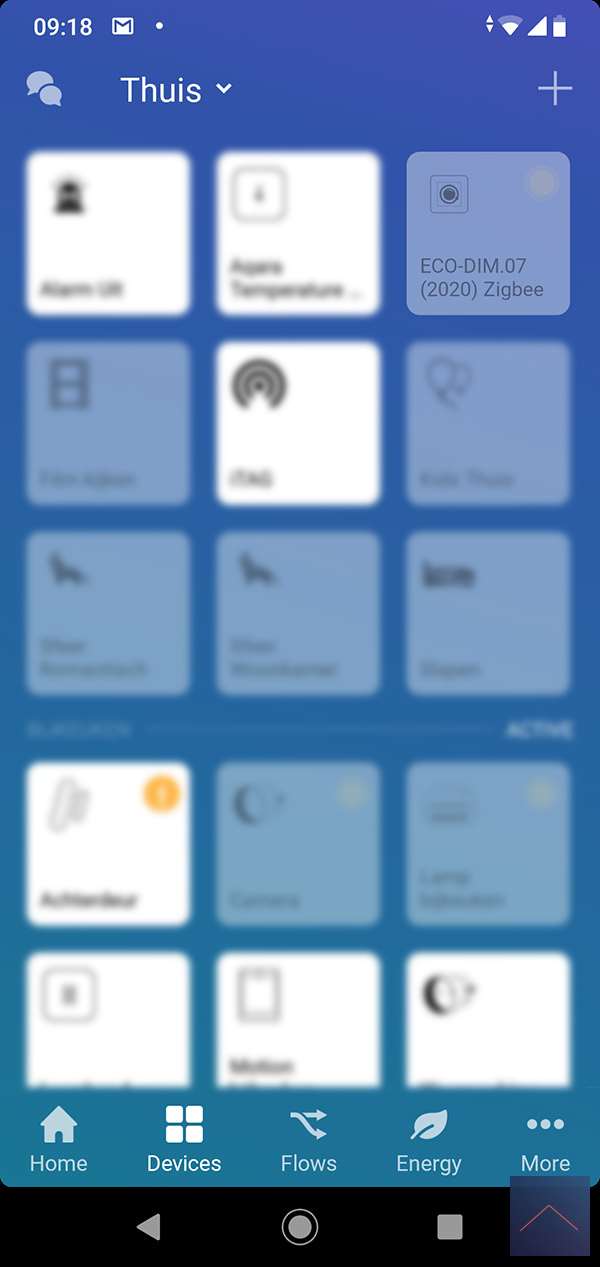Expand the Thuis home dropdown
The width and height of the screenshot is (600, 1267).
[176, 90]
